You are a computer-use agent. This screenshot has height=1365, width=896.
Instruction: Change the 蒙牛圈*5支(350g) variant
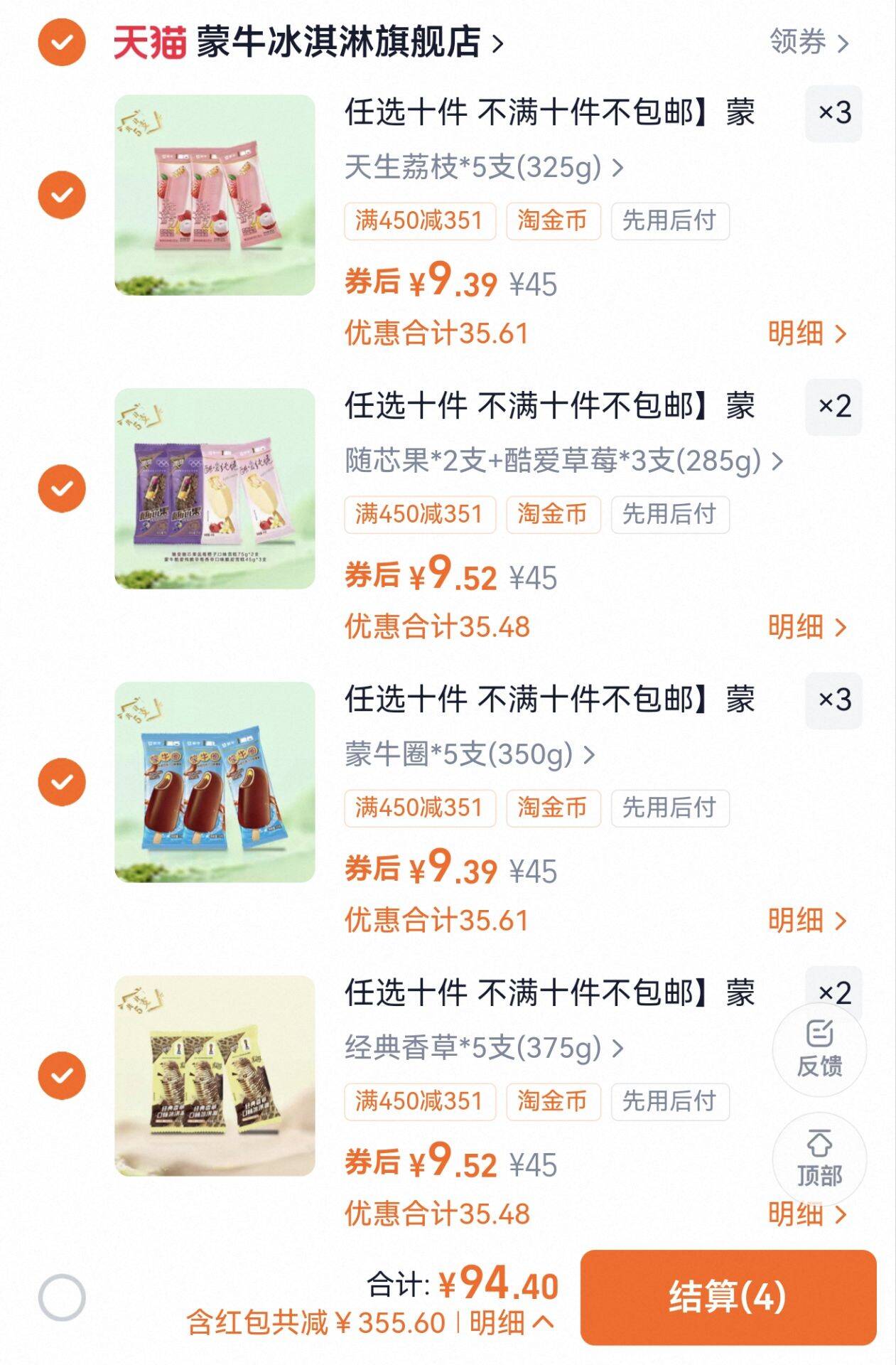tap(469, 755)
